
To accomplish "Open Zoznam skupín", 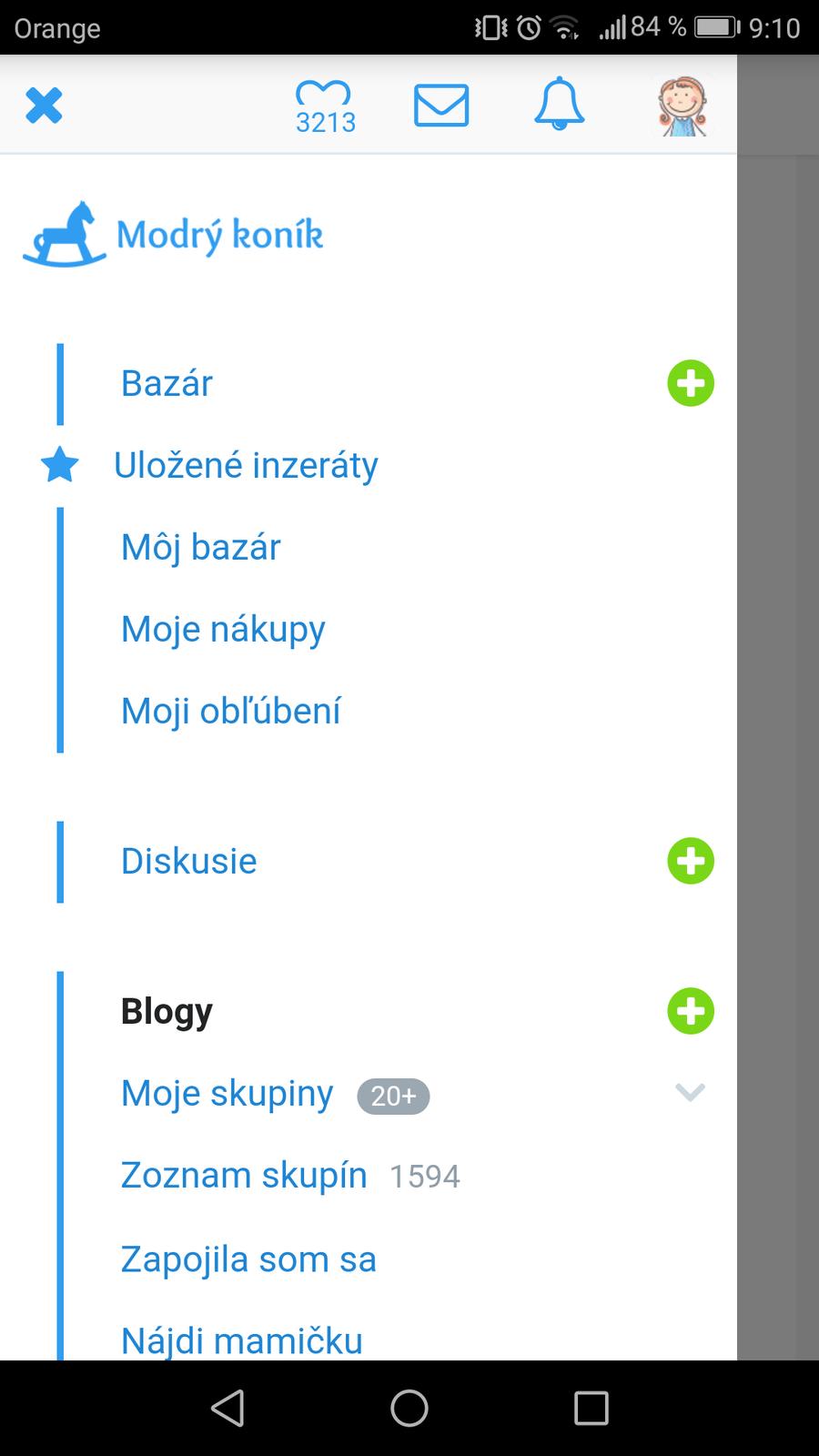I will coord(244,1175).
